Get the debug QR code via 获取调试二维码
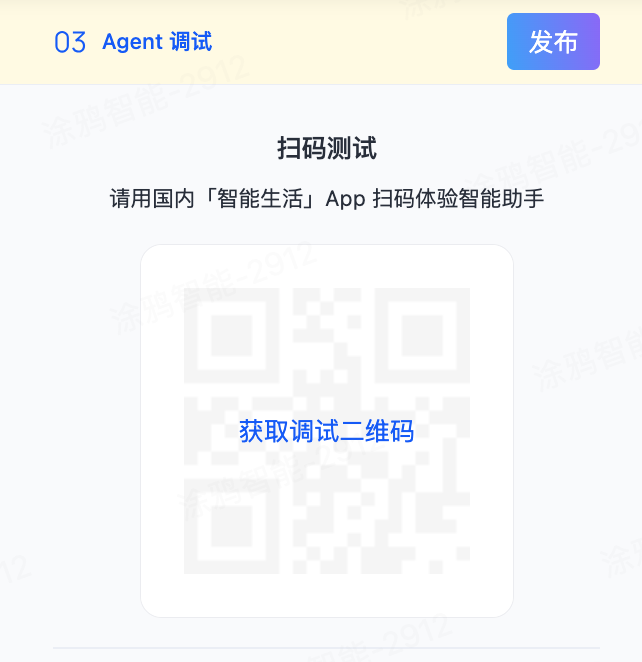 (x=326, y=432)
